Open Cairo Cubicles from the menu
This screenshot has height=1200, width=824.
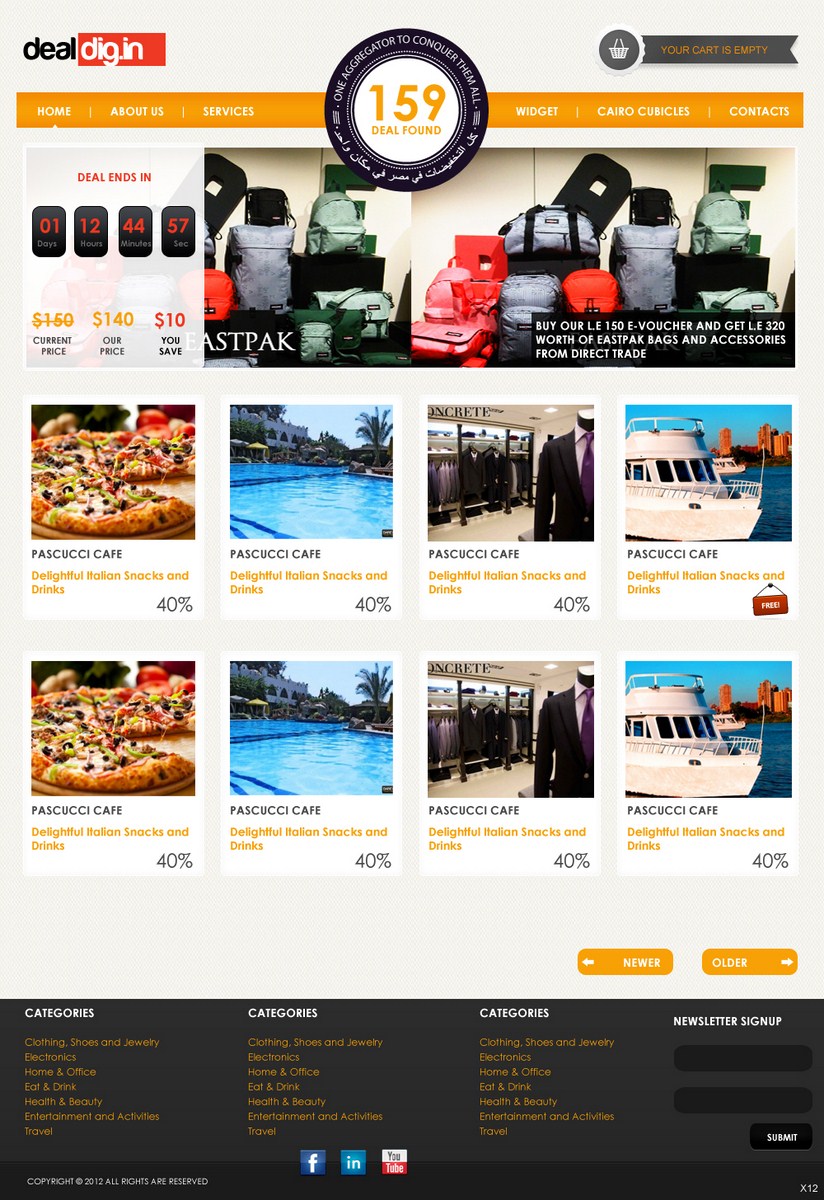[643, 111]
